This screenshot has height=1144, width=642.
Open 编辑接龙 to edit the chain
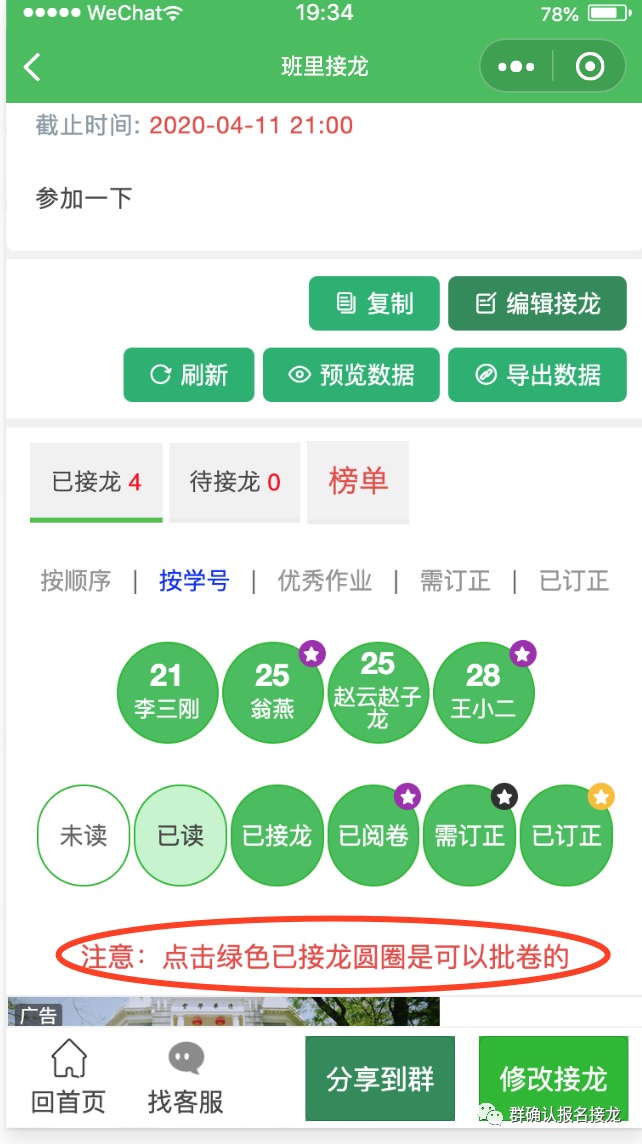(537, 304)
